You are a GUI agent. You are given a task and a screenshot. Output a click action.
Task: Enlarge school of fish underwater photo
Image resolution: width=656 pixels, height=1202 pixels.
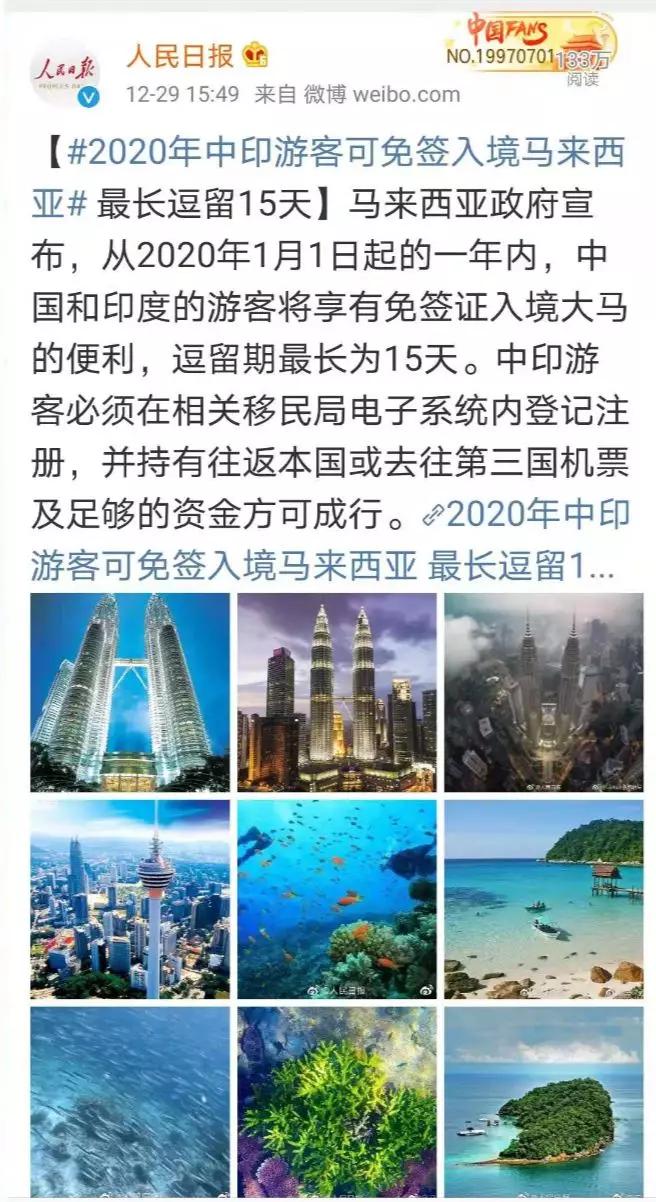click(x=130, y=1102)
